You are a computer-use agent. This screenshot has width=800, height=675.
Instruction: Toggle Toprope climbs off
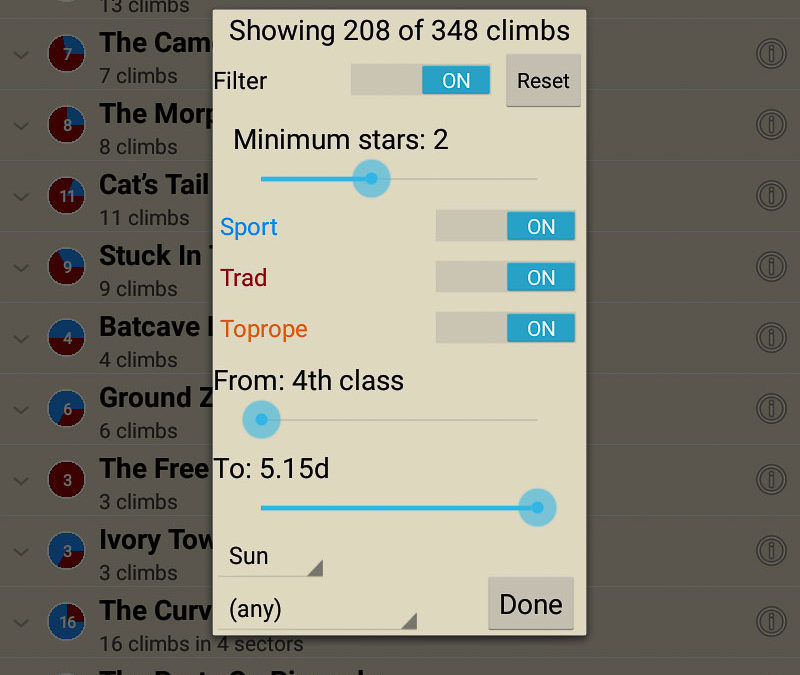tap(505, 329)
